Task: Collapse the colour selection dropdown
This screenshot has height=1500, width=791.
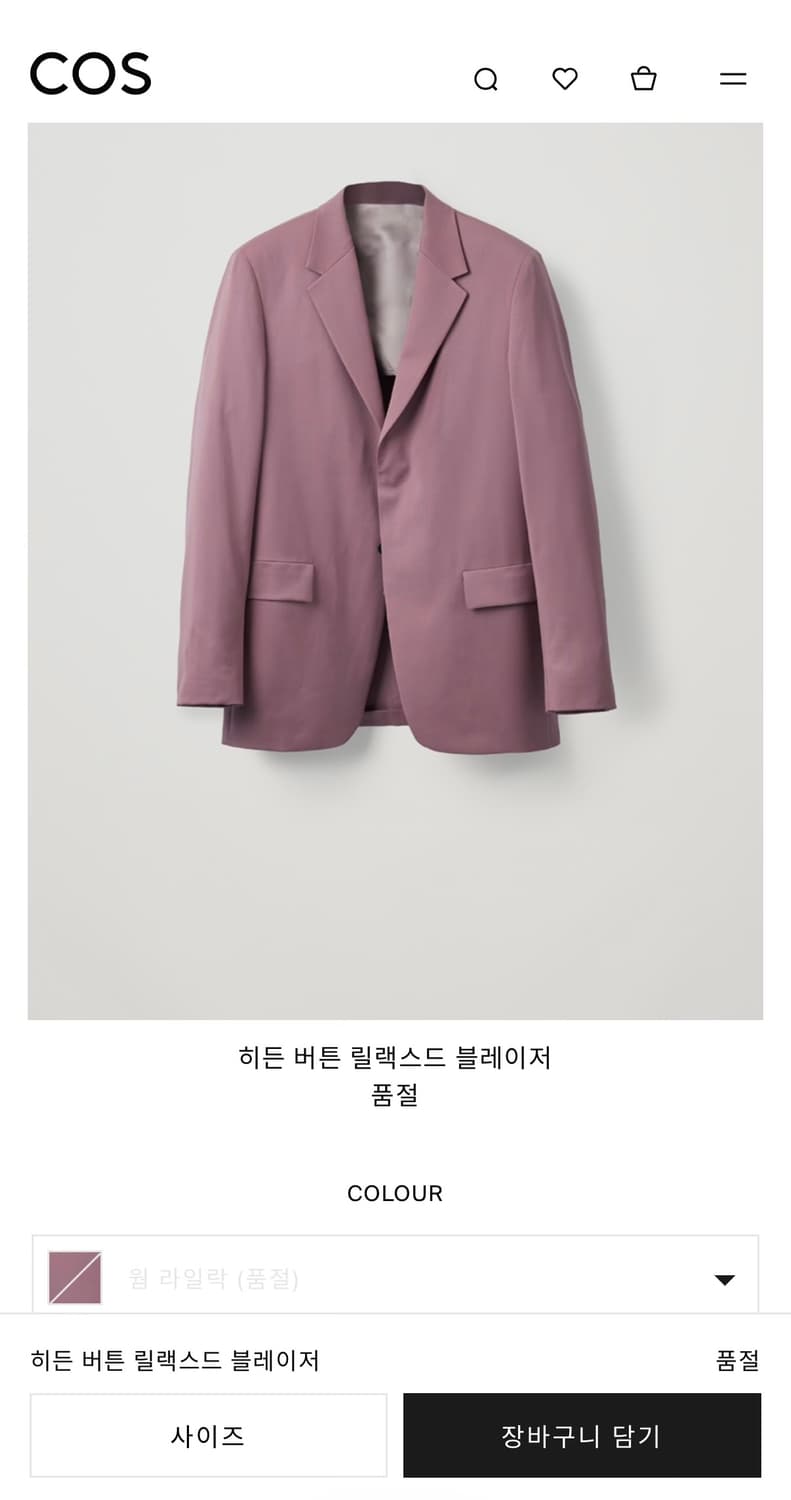Action: [x=723, y=1276]
